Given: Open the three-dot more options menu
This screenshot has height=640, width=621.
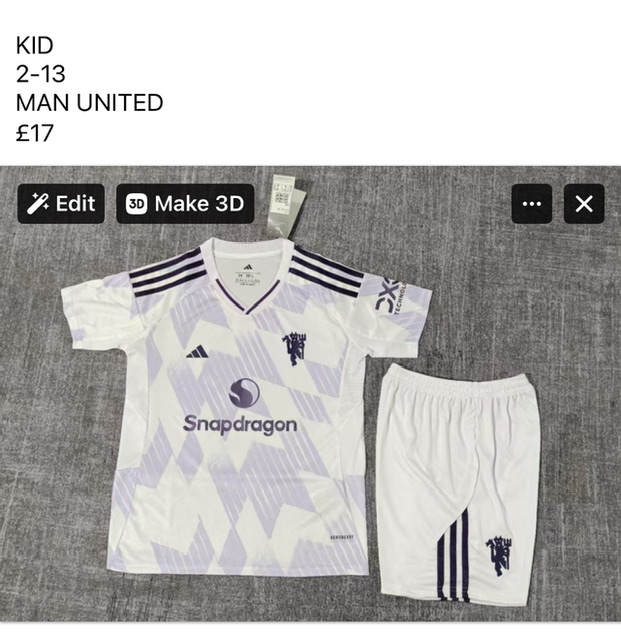Looking at the screenshot, I should 532,204.
